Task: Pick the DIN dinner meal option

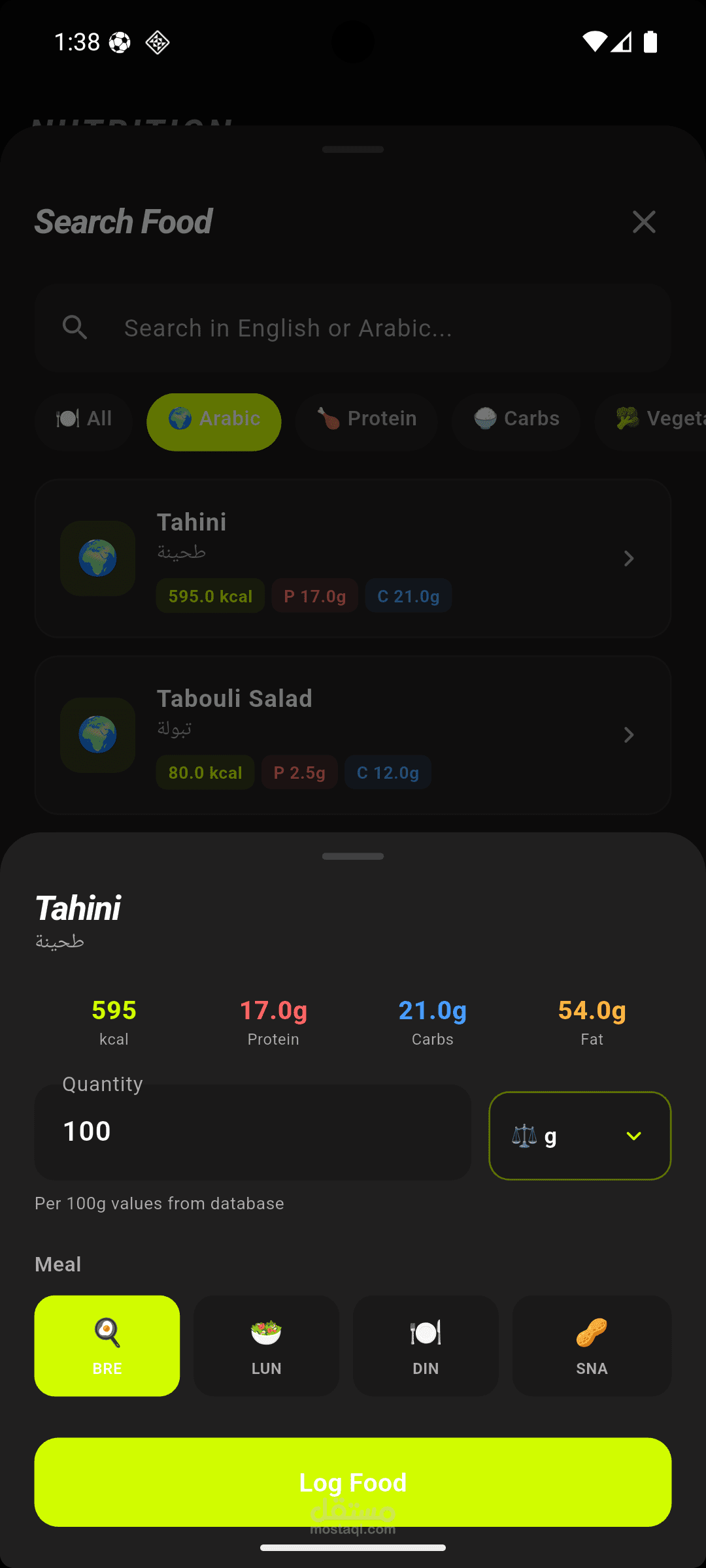Action: 426,1346
